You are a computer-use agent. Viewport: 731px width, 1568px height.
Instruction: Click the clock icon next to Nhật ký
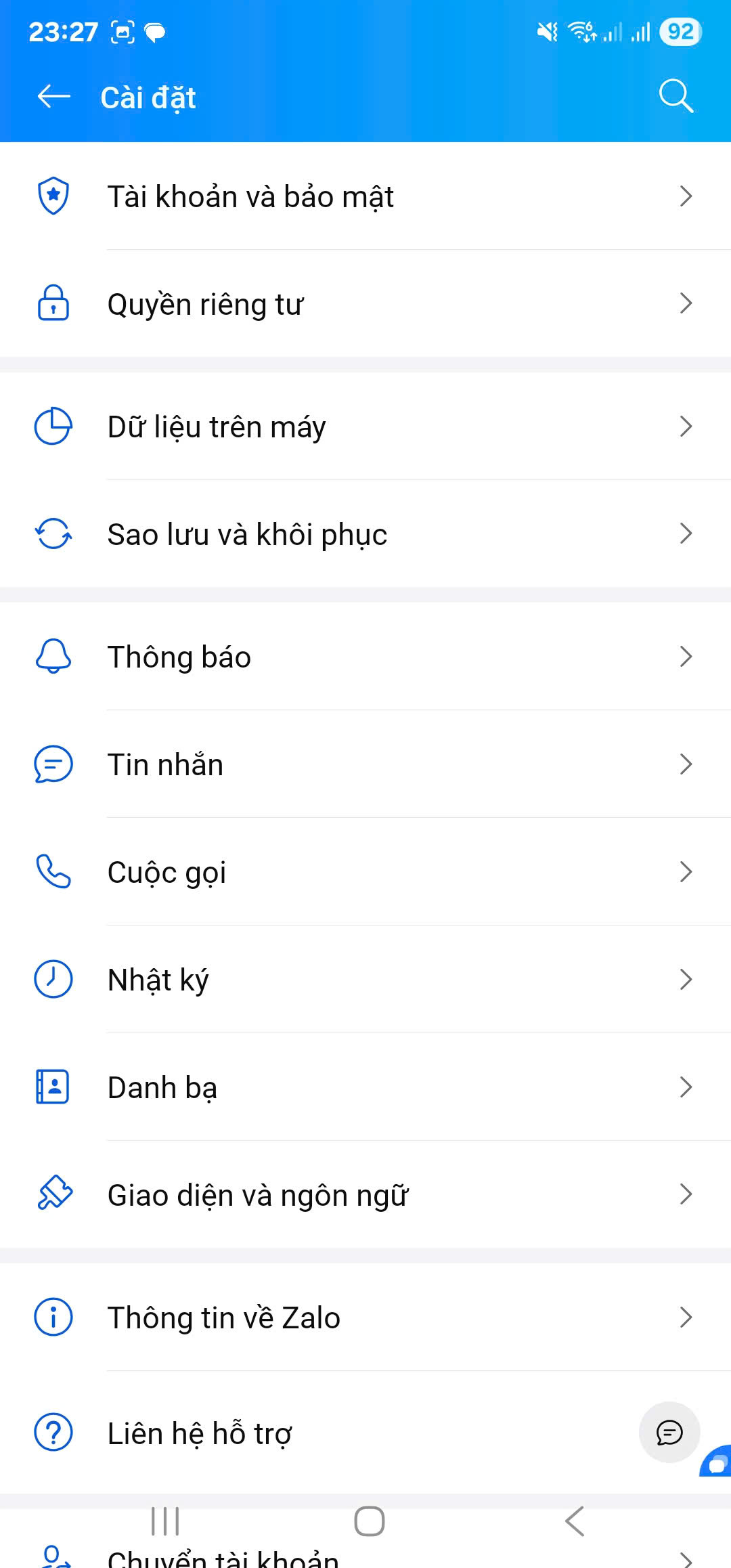coord(52,978)
